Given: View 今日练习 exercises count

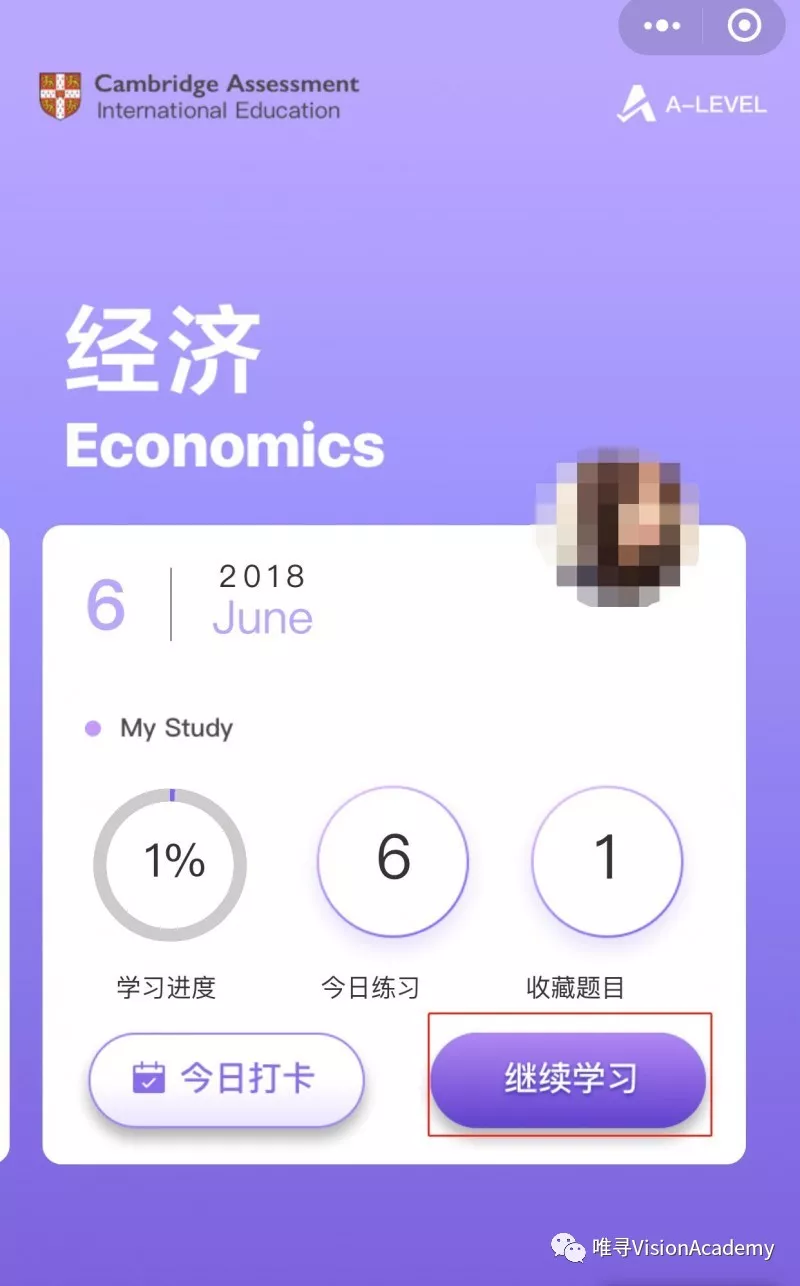Looking at the screenshot, I should click(392, 861).
